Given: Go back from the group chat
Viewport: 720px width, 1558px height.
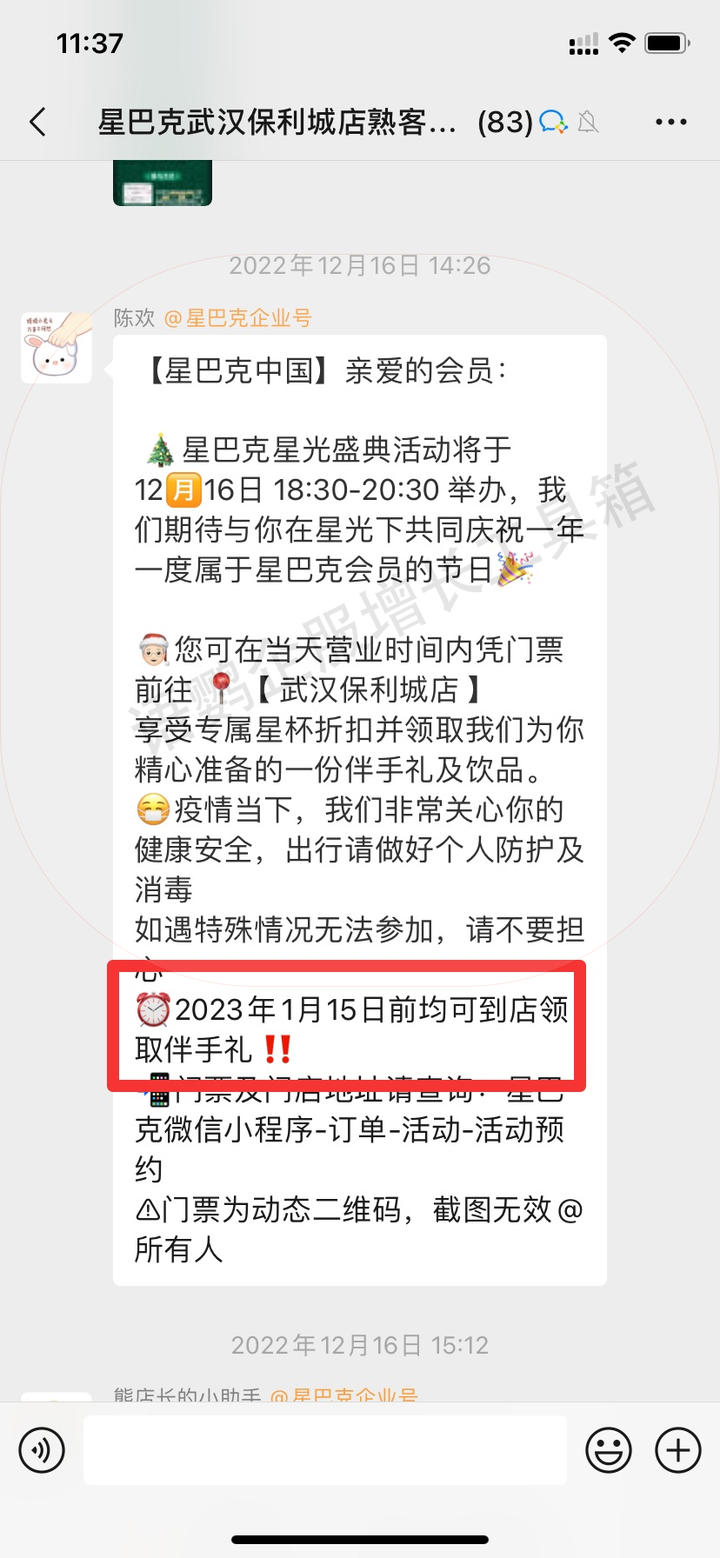Looking at the screenshot, I should pos(38,122).
